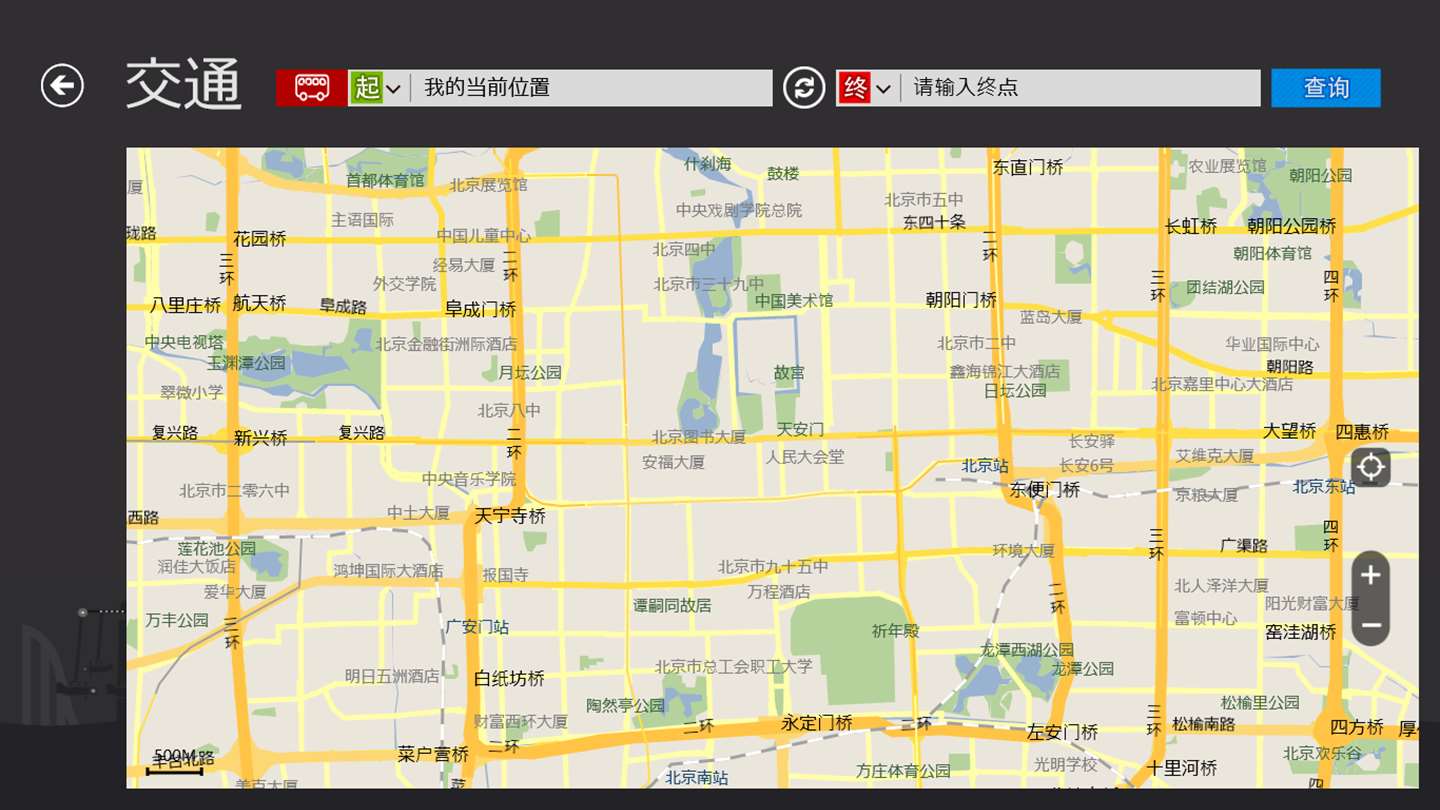Tap the blue 查询 search button
This screenshot has height=810, width=1440.
click(1325, 88)
